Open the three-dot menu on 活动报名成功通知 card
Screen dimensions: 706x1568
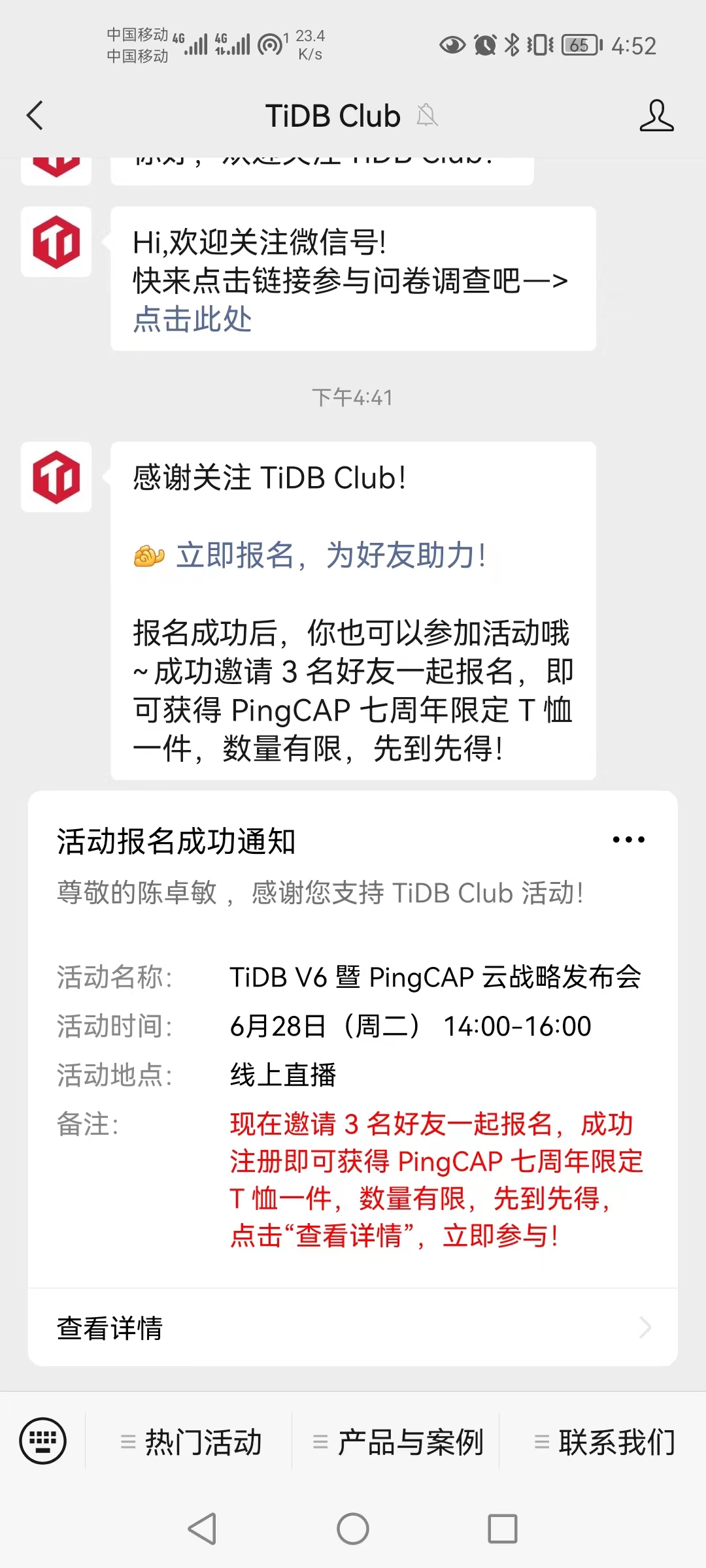coord(628,840)
